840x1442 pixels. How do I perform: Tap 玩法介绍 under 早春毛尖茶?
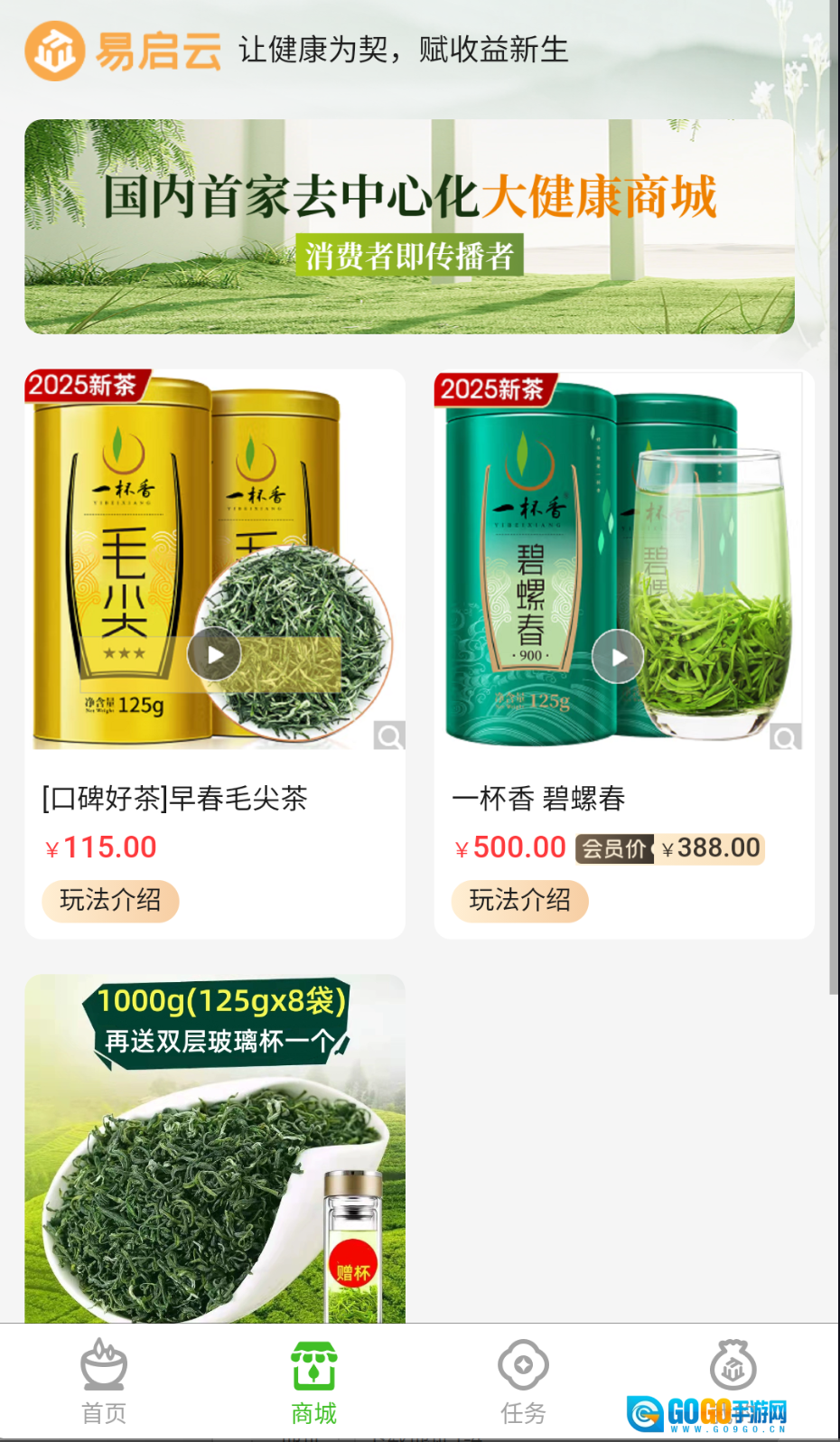click(110, 901)
